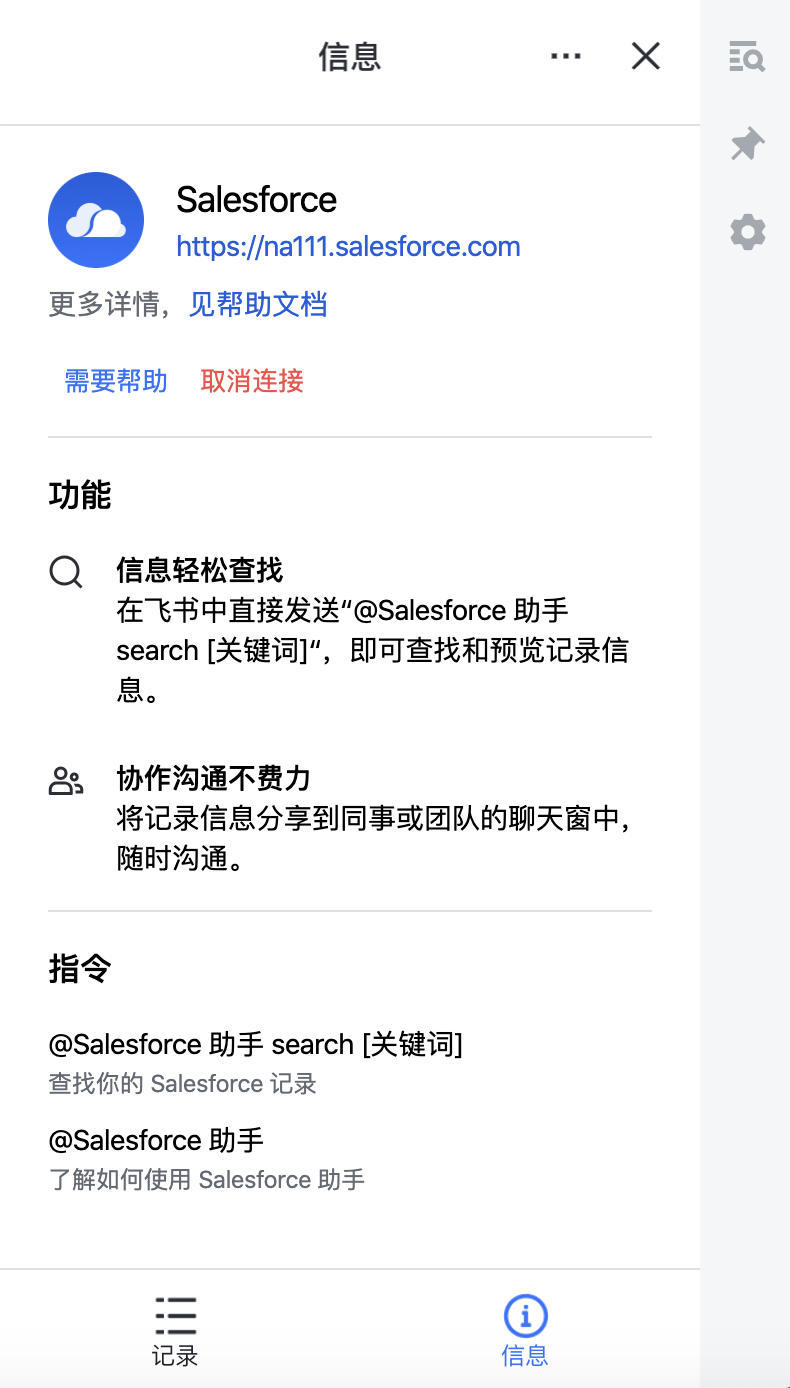The image size is (790, 1388).
Task: Open the na111.salesforce.com link
Action: [348, 246]
